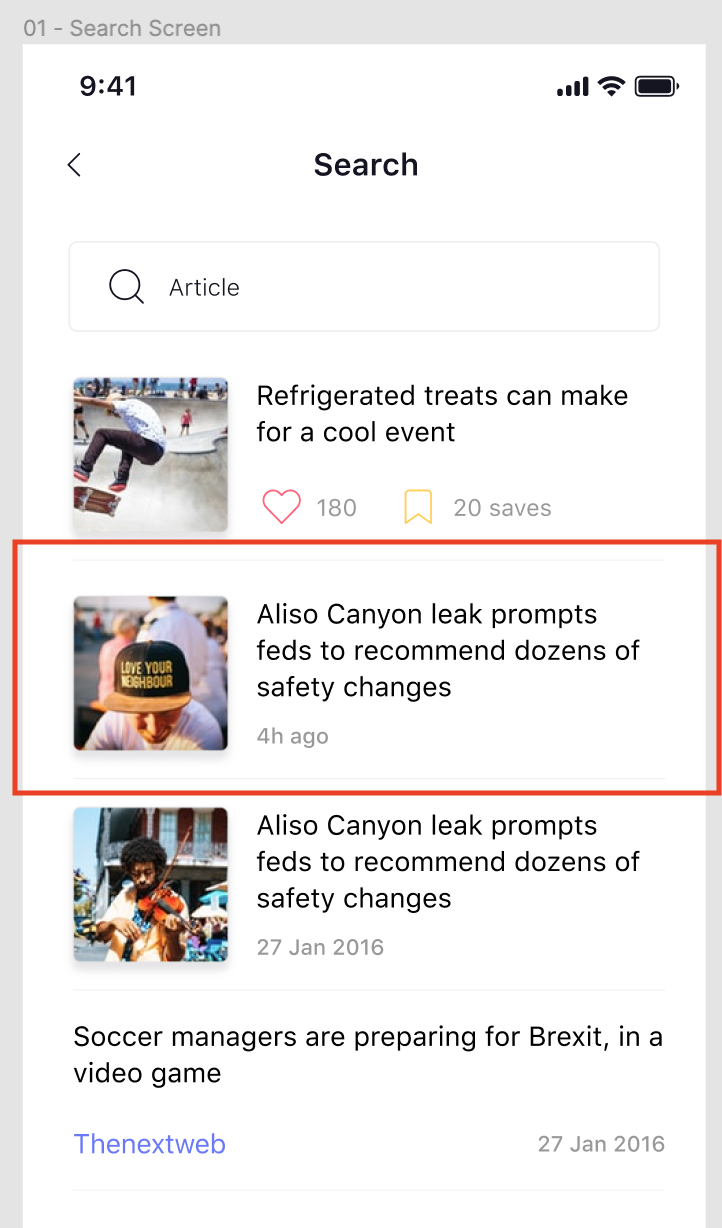Open the Thenextweb source link
This screenshot has width=722, height=1228.
150,1144
